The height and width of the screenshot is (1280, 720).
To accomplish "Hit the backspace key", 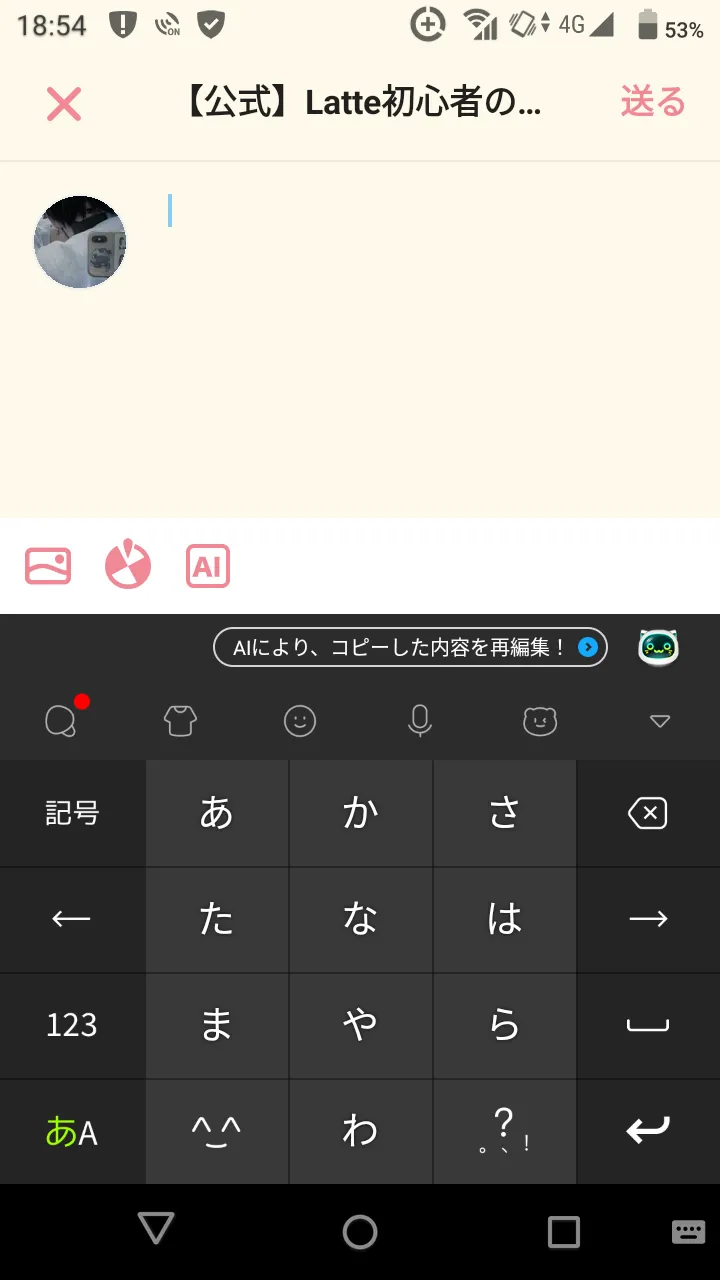I will (648, 813).
